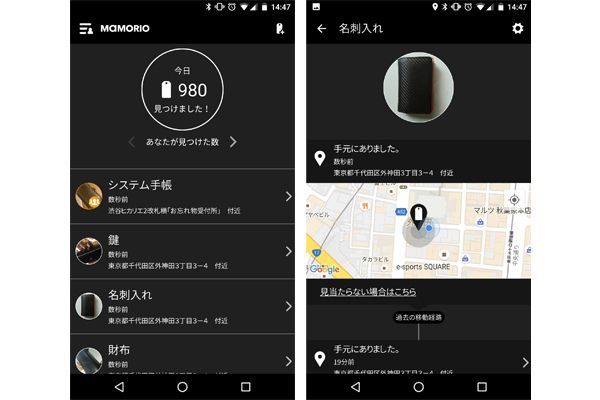The height and width of the screenshot is (400, 600).
Task: Tap the 見当たらない場合はこちら link
Action: [367, 292]
